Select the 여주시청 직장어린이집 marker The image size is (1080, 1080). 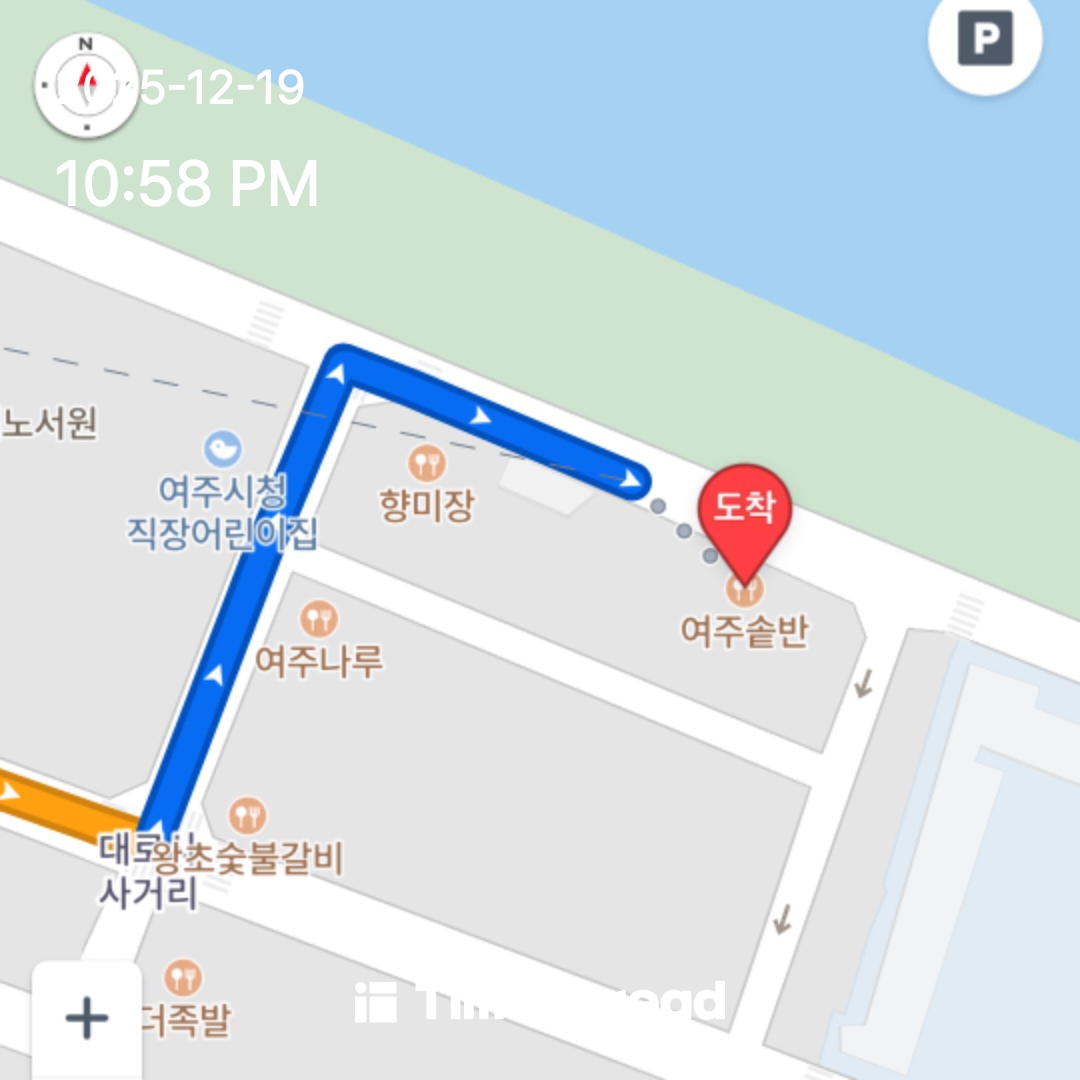[221, 449]
